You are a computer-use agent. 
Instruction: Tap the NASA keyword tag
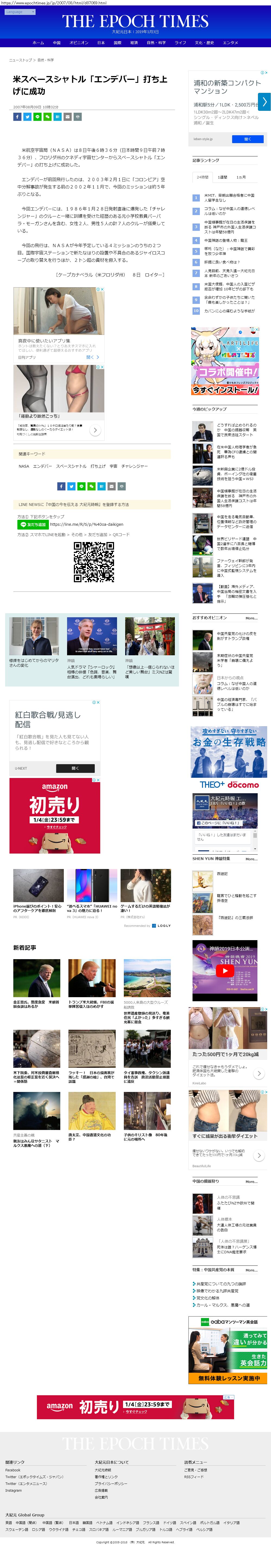(x=24, y=466)
